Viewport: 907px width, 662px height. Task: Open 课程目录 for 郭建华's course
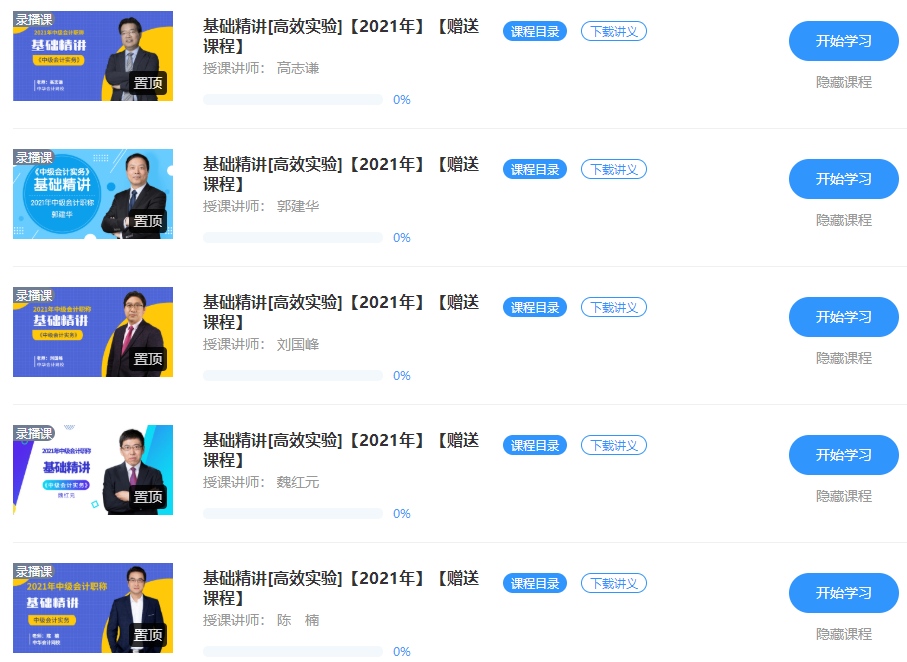(535, 169)
